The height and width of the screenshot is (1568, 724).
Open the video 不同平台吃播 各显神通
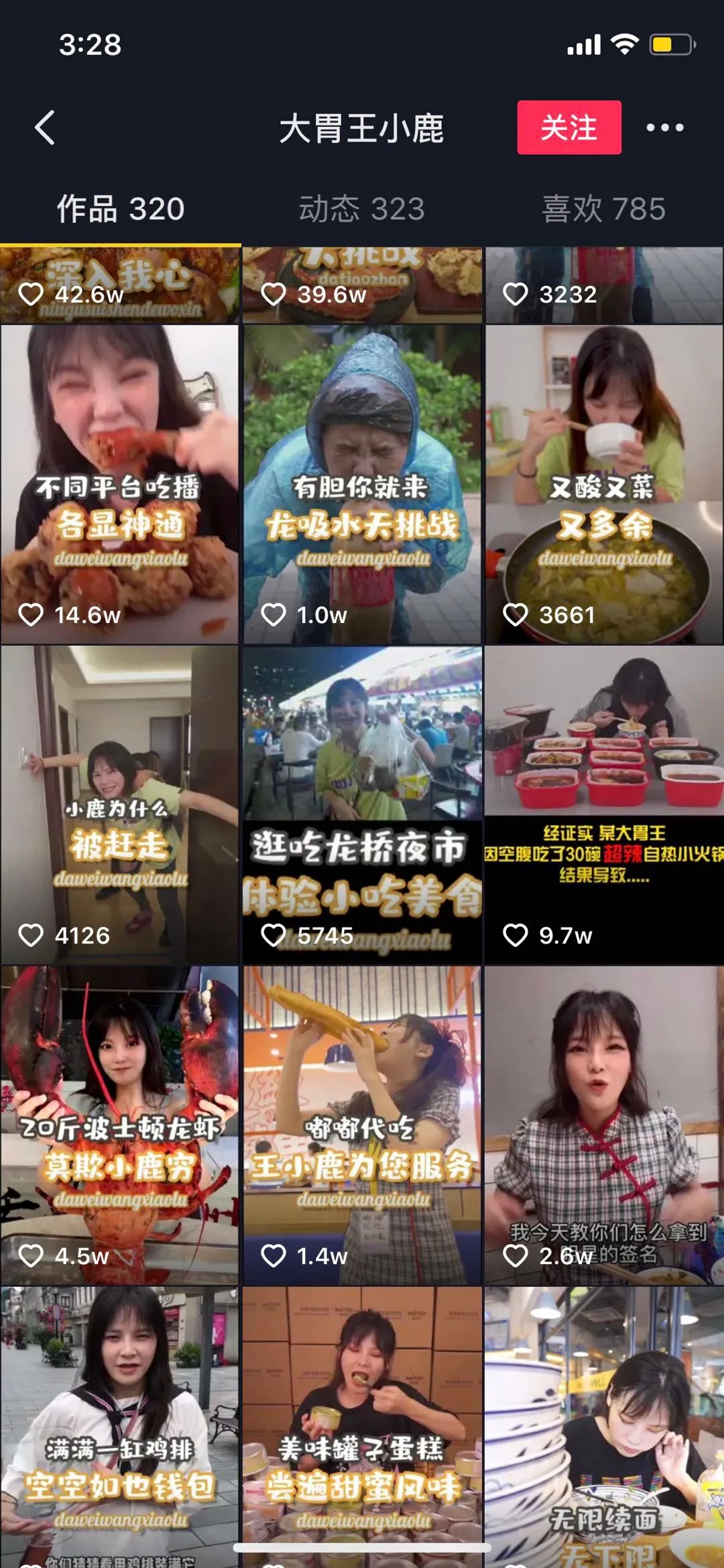(120, 483)
